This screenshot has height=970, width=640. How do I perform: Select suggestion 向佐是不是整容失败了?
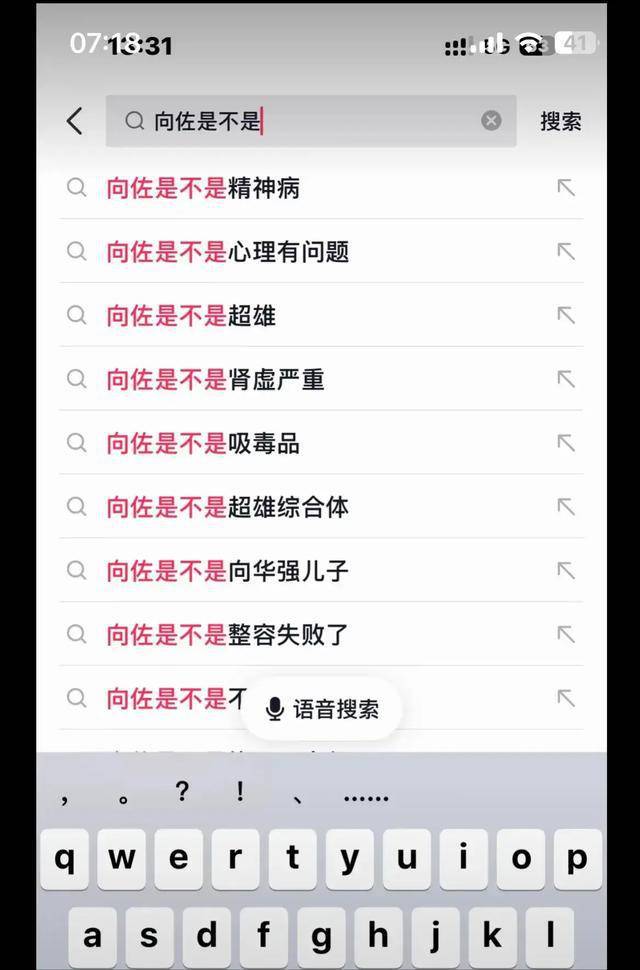click(x=228, y=635)
